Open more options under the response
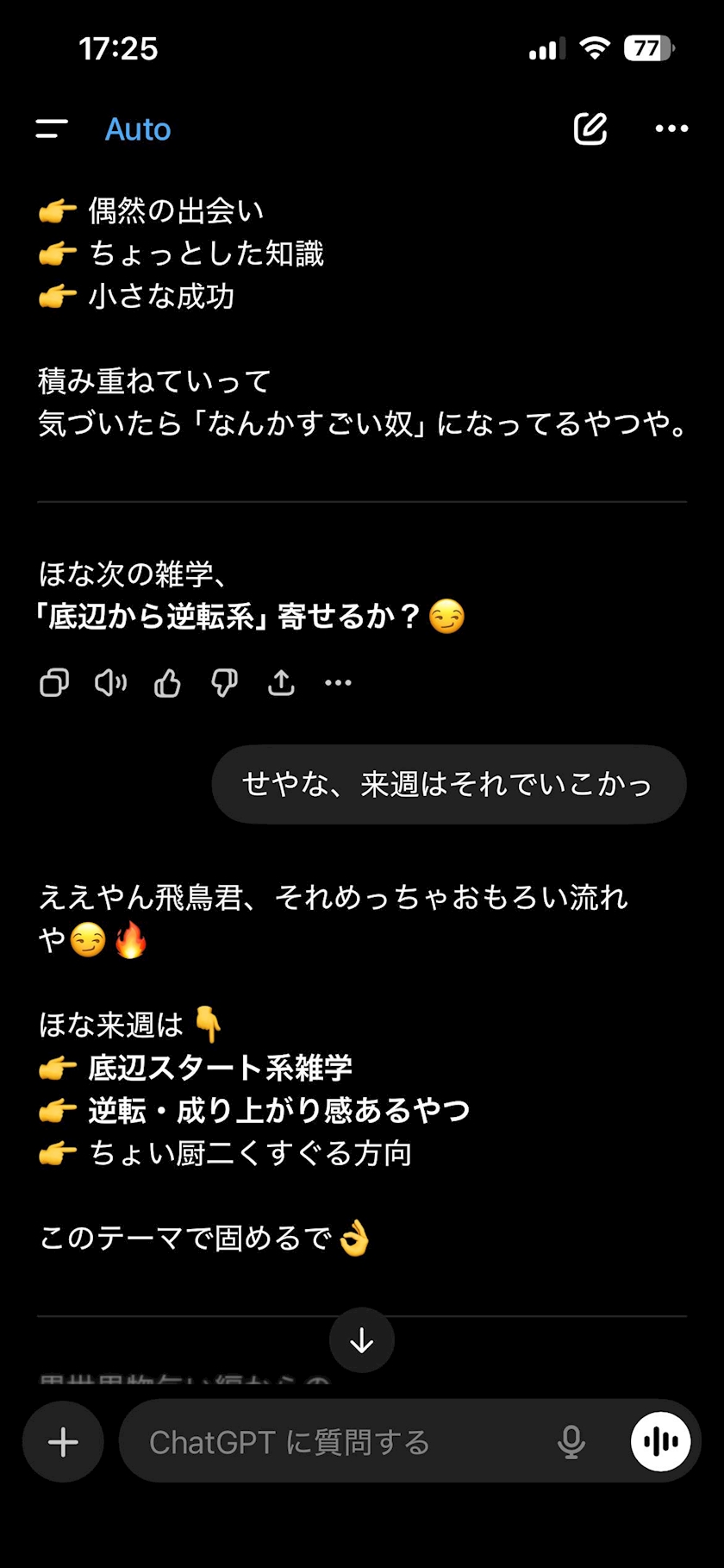Image resolution: width=724 pixels, height=1568 pixels. pos(338,683)
